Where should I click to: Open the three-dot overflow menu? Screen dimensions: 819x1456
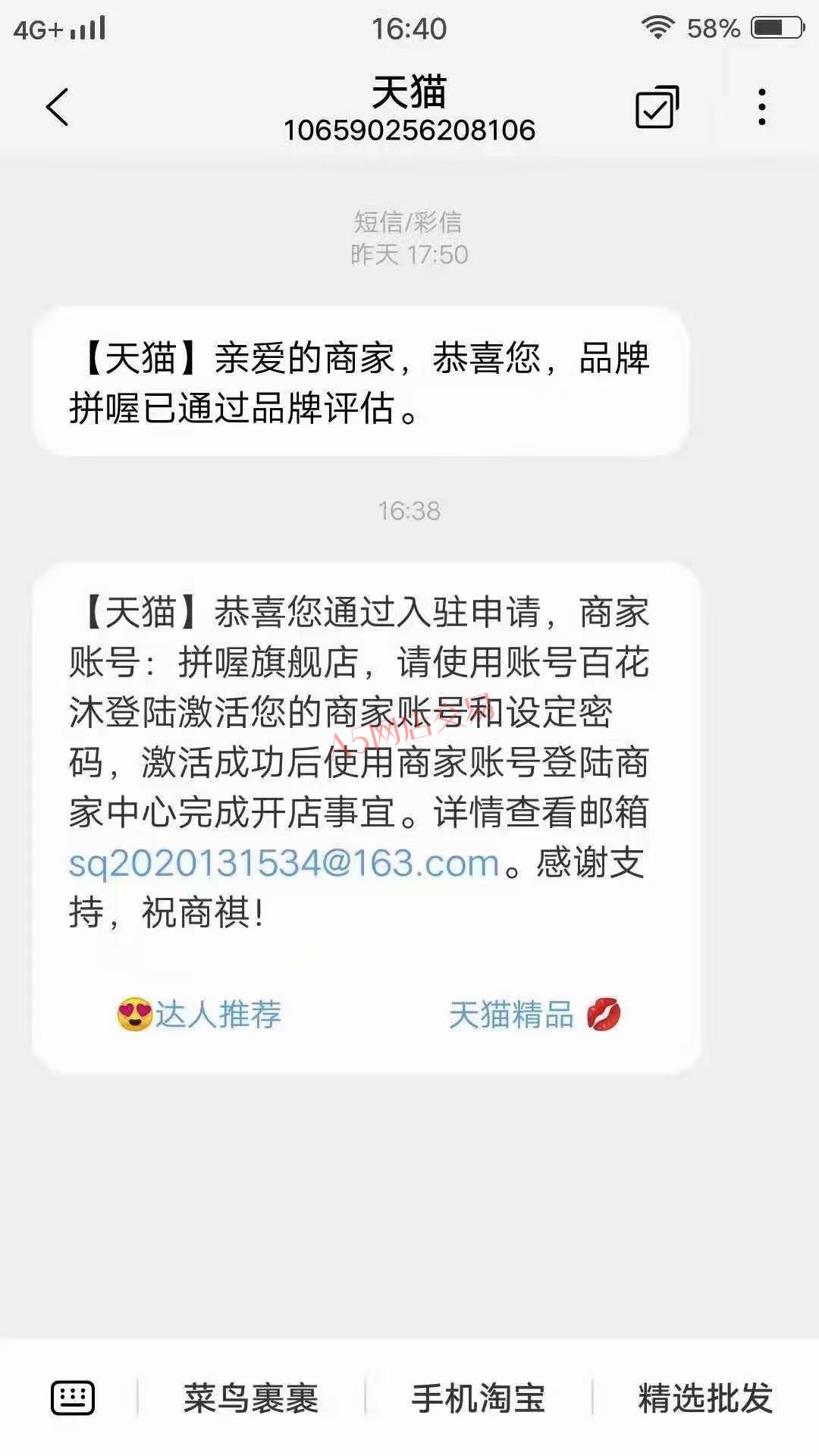(x=761, y=107)
